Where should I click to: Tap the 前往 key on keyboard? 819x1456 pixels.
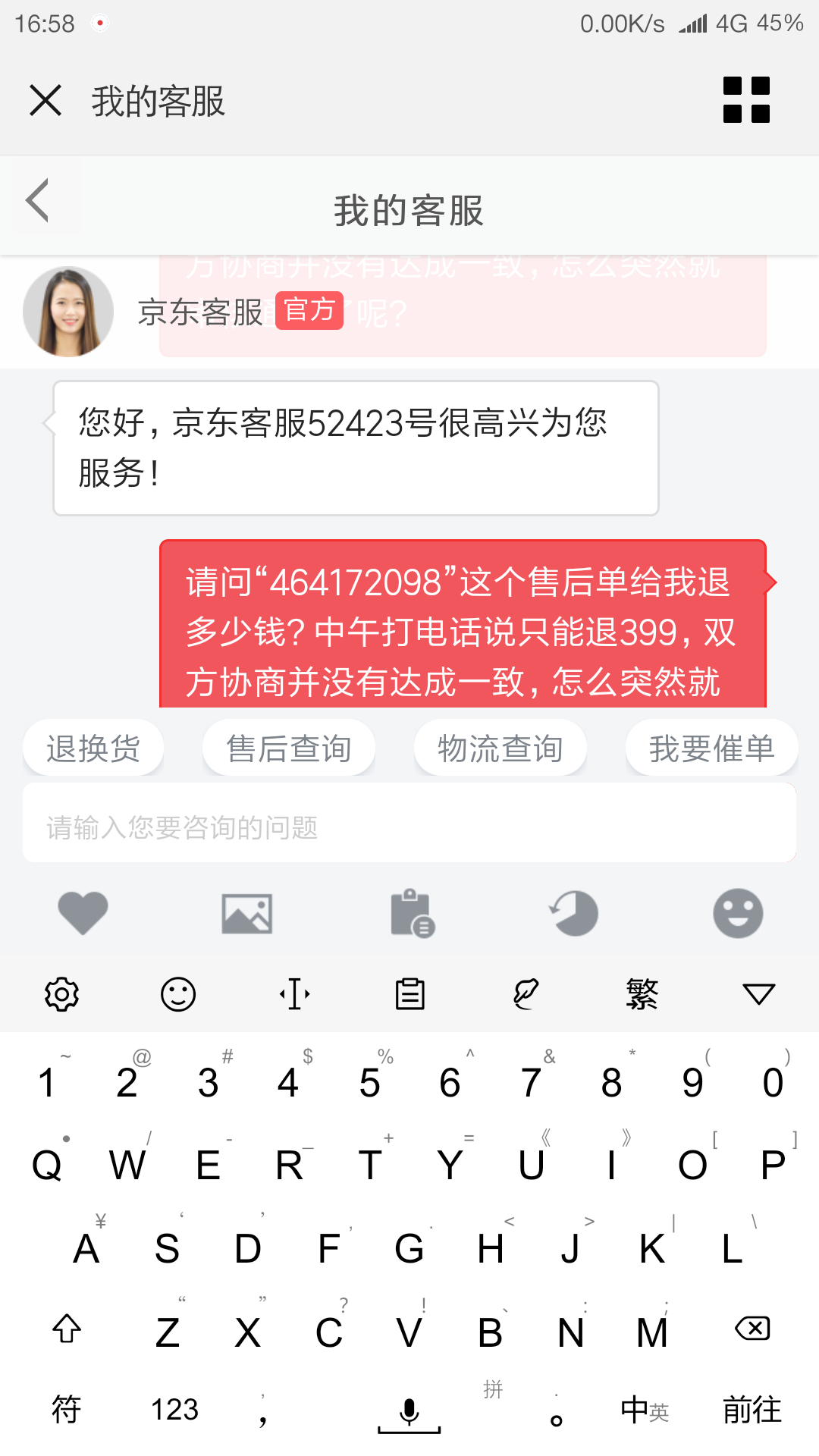click(x=752, y=1410)
